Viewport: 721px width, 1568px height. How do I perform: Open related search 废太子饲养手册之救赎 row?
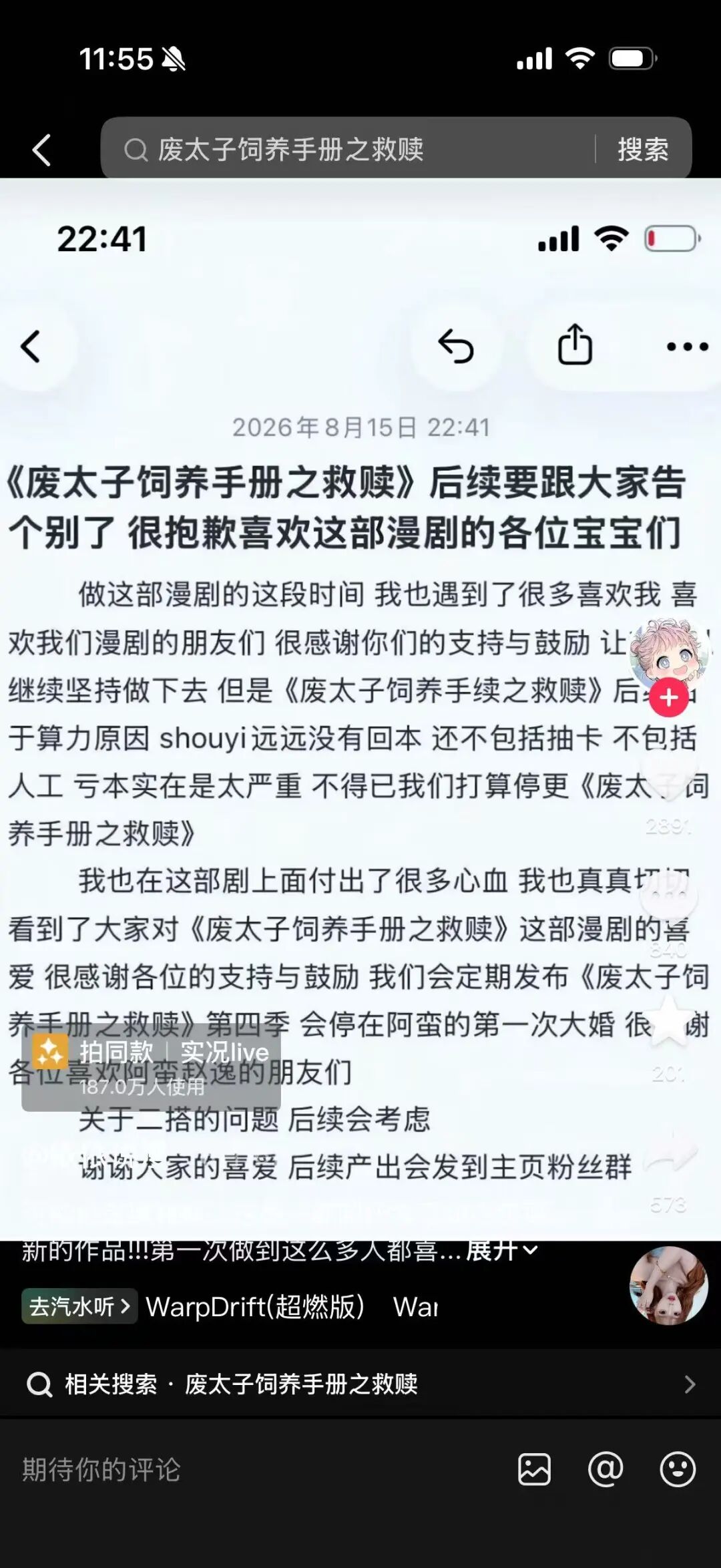(x=360, y=1384)
